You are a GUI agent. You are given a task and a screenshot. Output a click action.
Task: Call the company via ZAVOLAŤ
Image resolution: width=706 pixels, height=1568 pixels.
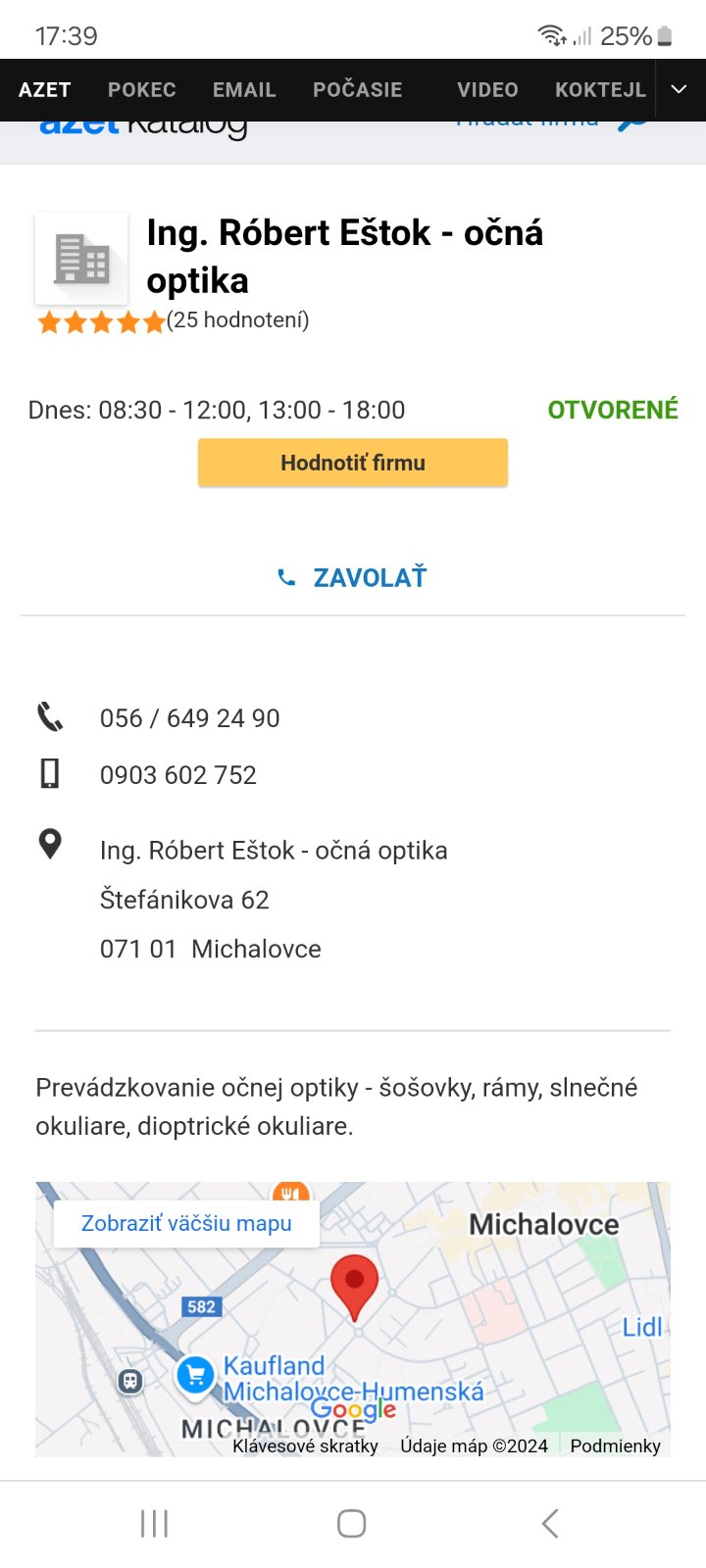click(353, 577)
